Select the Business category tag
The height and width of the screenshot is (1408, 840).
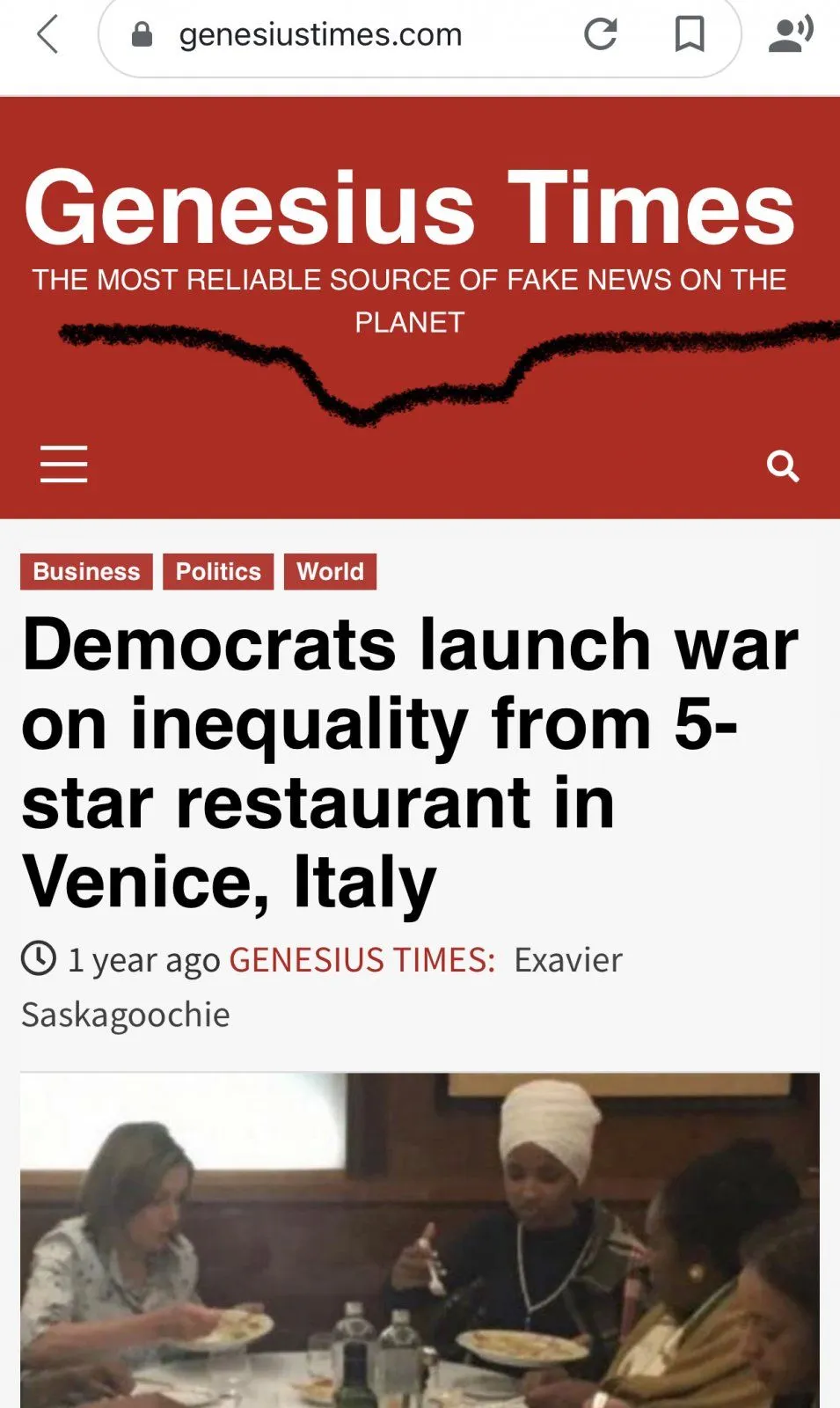85,571
